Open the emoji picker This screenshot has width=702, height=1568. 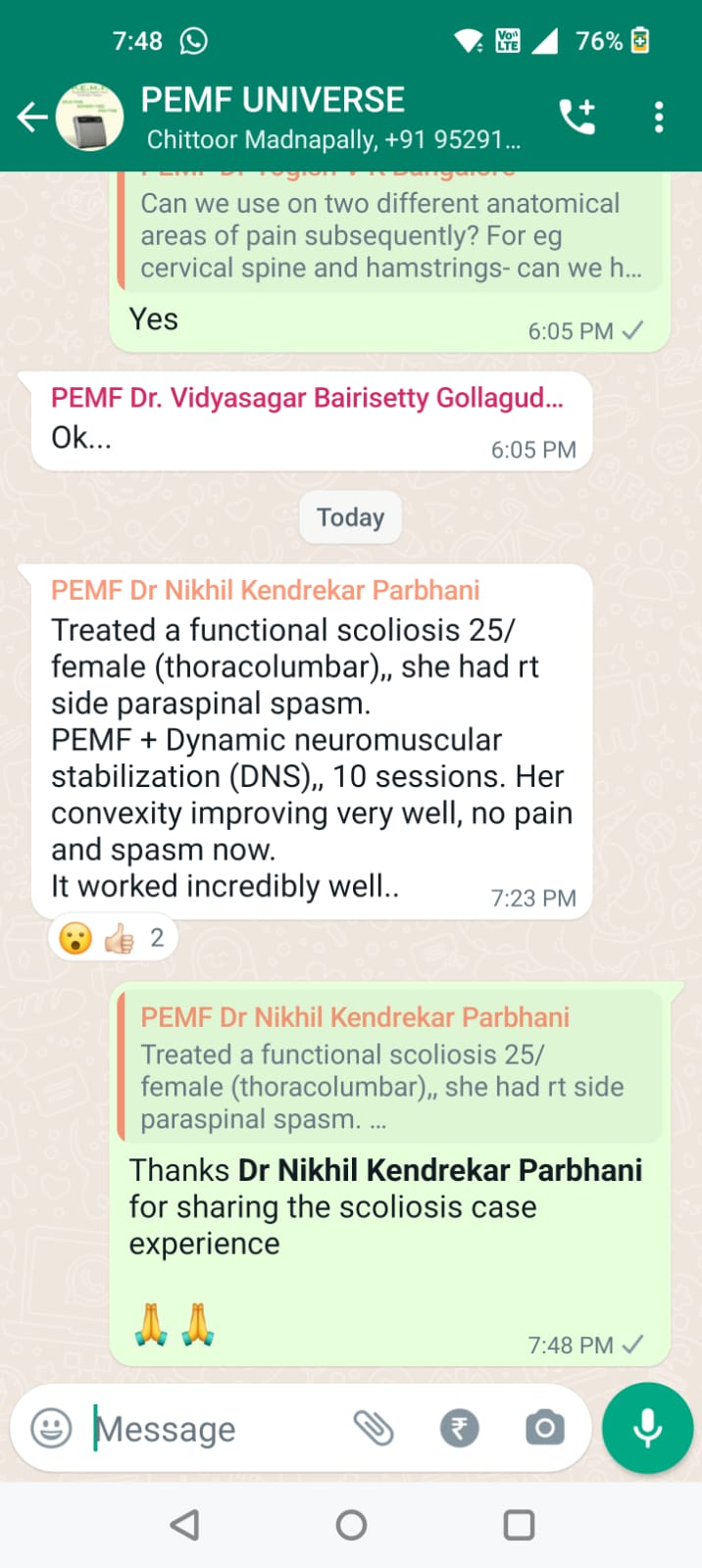51,1428
